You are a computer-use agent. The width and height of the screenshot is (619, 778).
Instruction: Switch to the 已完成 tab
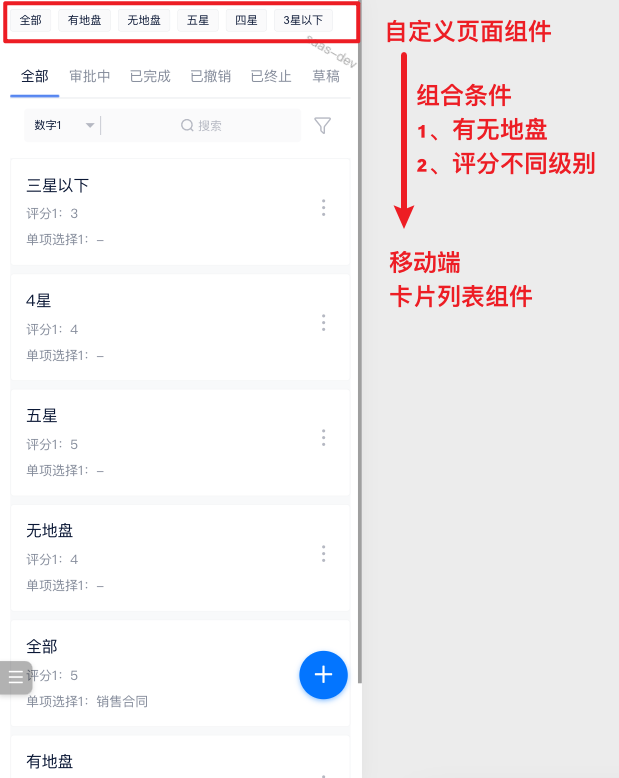point(150,76)
